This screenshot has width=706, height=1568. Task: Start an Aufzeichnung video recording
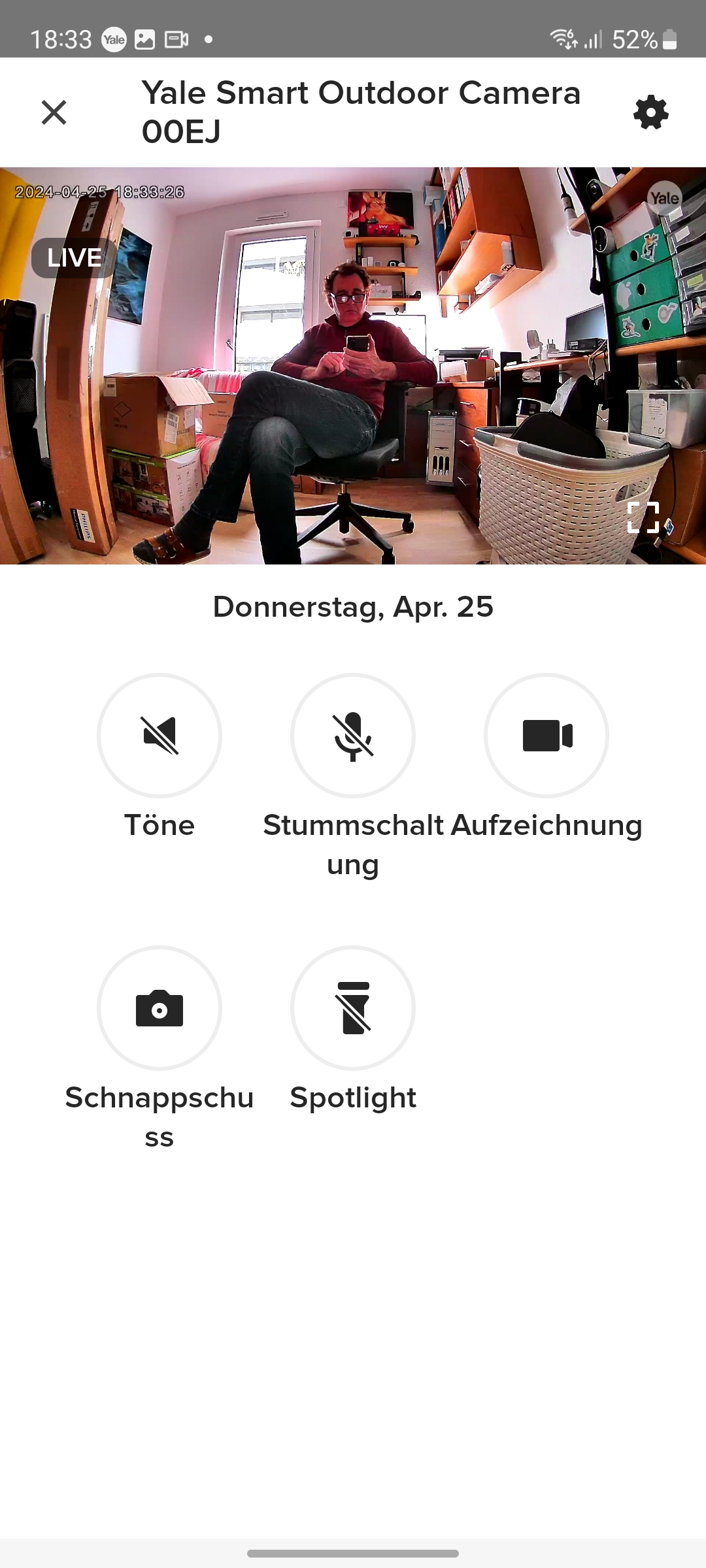pyautogui.click(x=546, y=736)
